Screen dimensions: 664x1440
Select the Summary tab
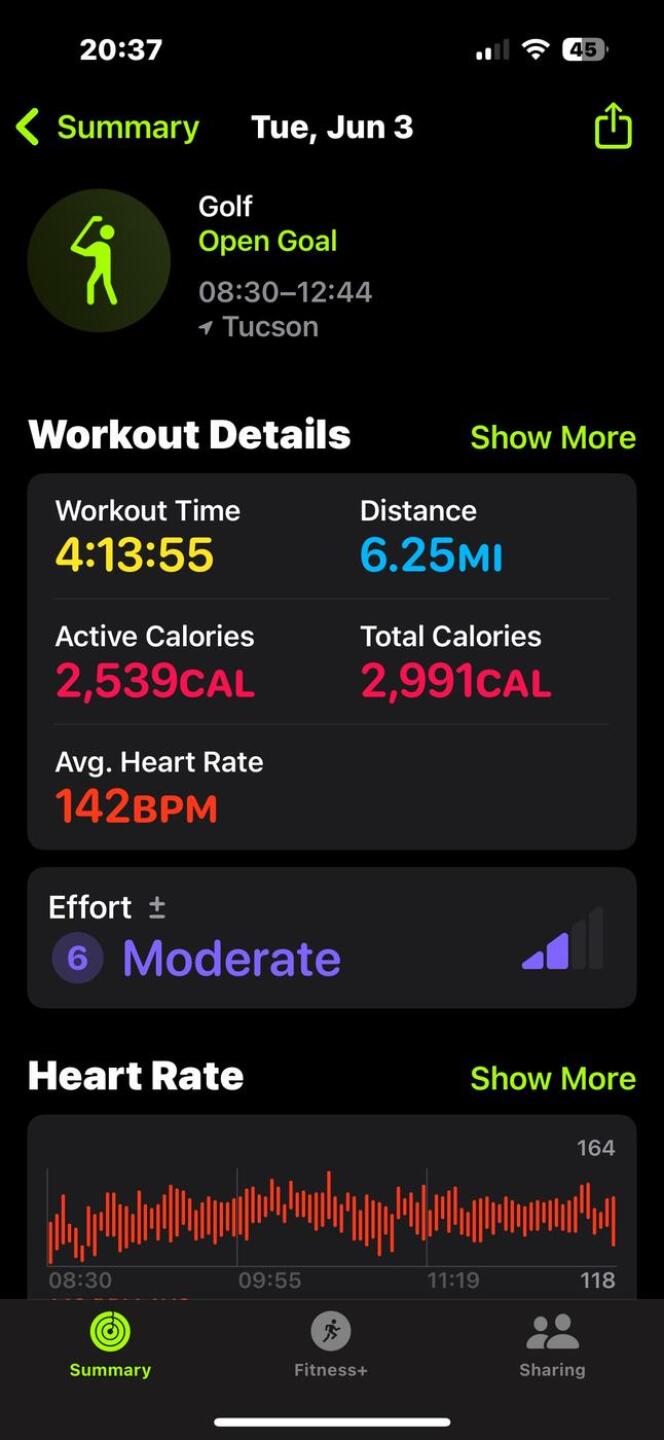point(110,1345)
